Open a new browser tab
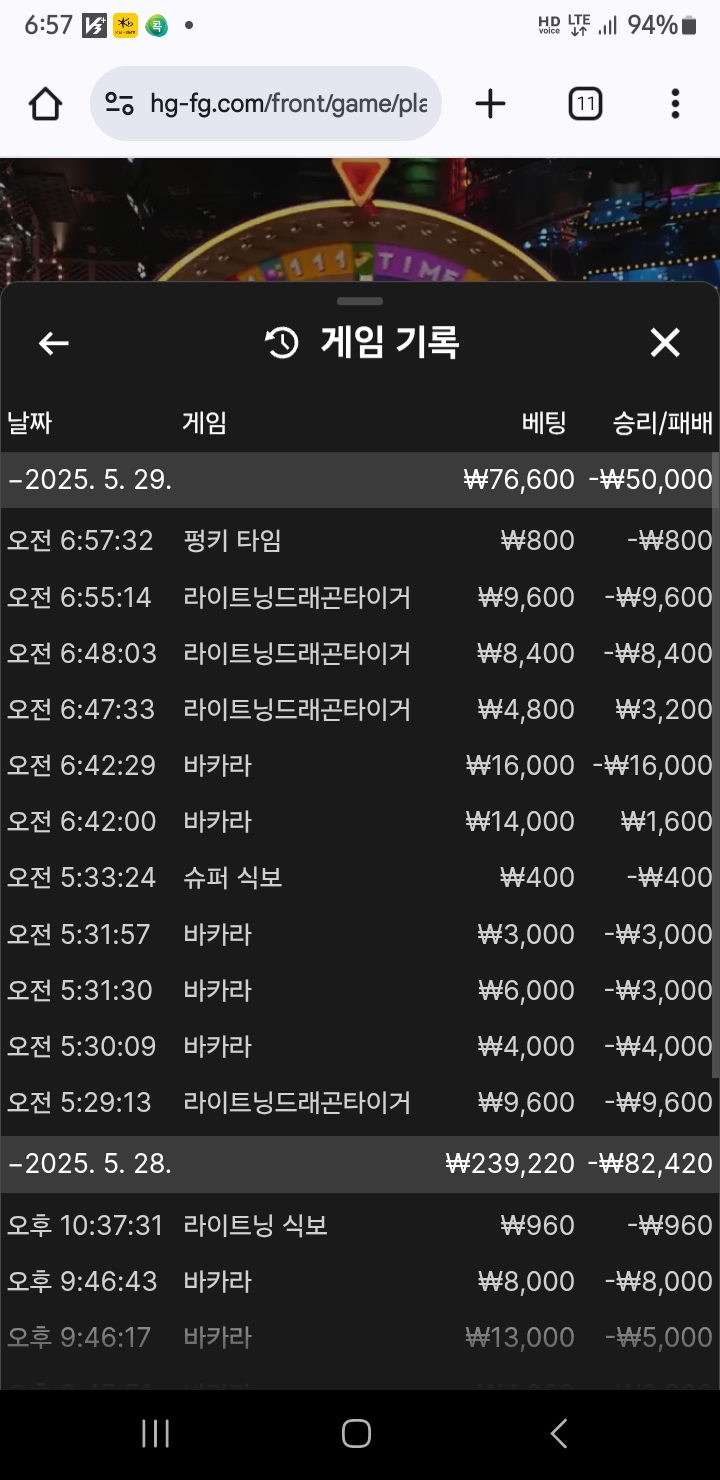The height and width of the screenshot is (1480, 720). (x=490, y=104)
